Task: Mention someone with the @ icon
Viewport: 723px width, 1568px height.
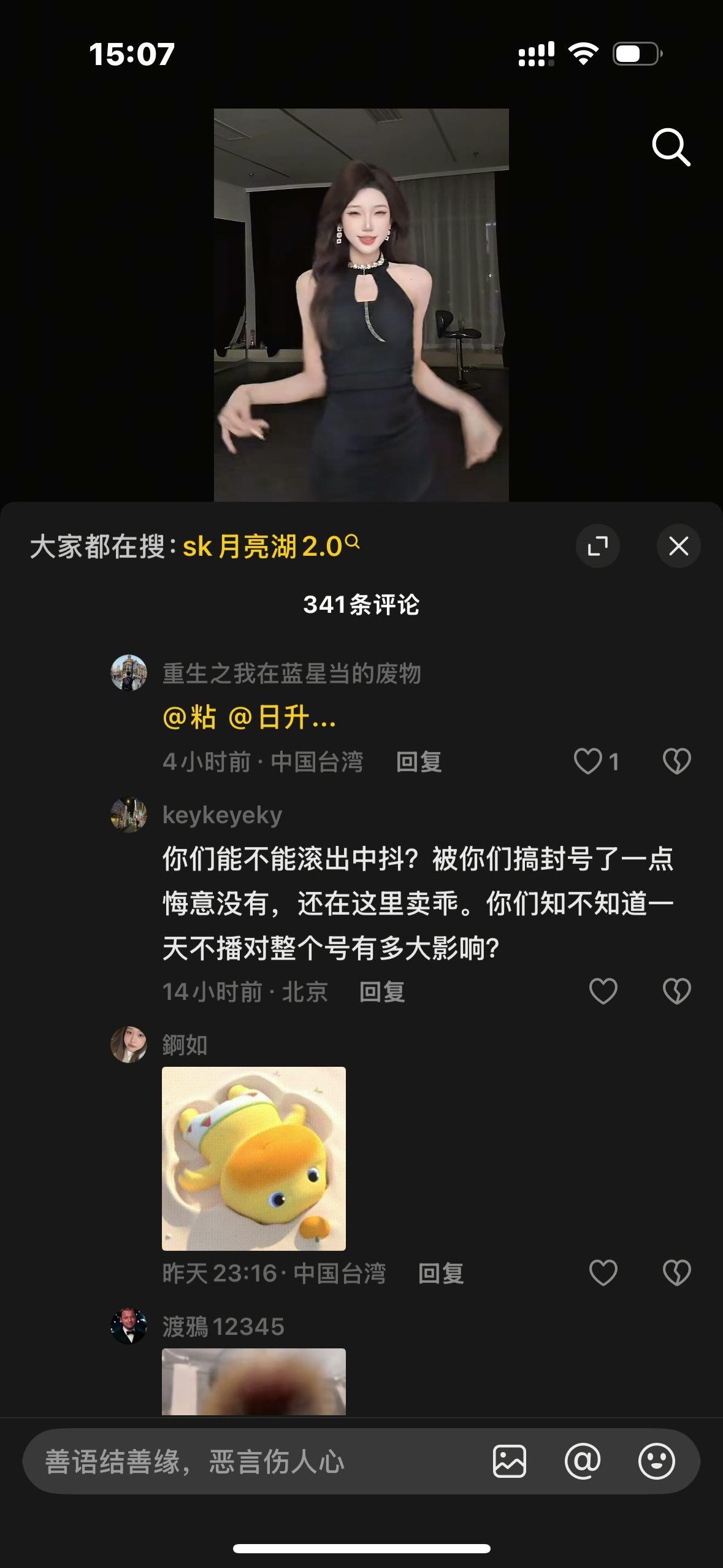Action: [x=583, y=1461]
